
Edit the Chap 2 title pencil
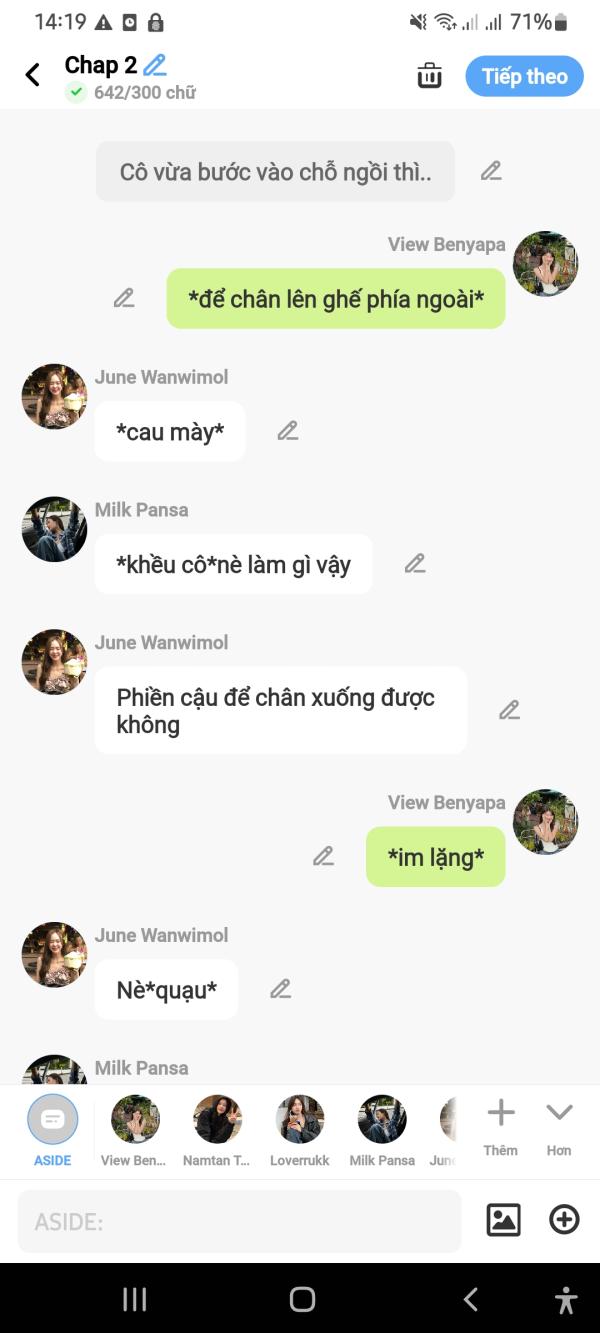click(x=155, y=65)
